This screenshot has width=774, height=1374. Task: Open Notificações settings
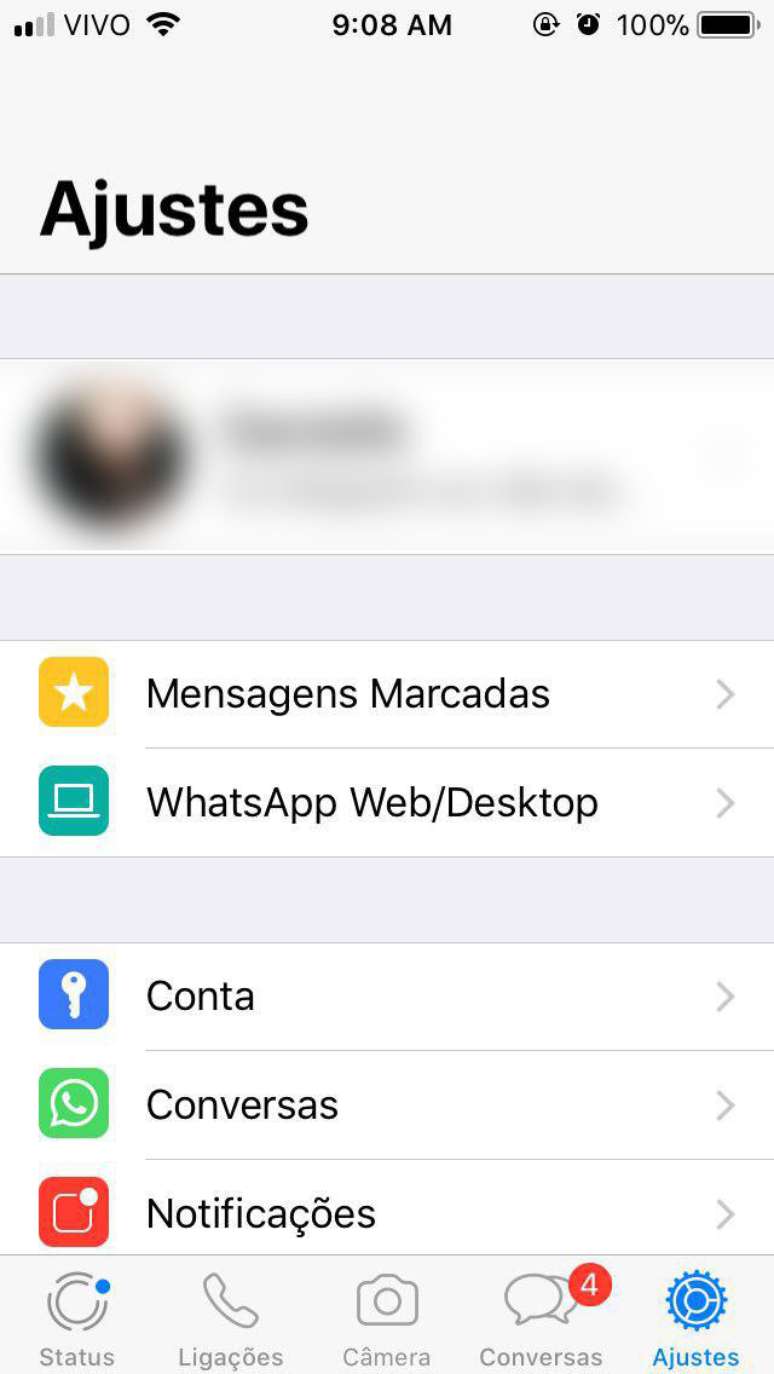387,1213
